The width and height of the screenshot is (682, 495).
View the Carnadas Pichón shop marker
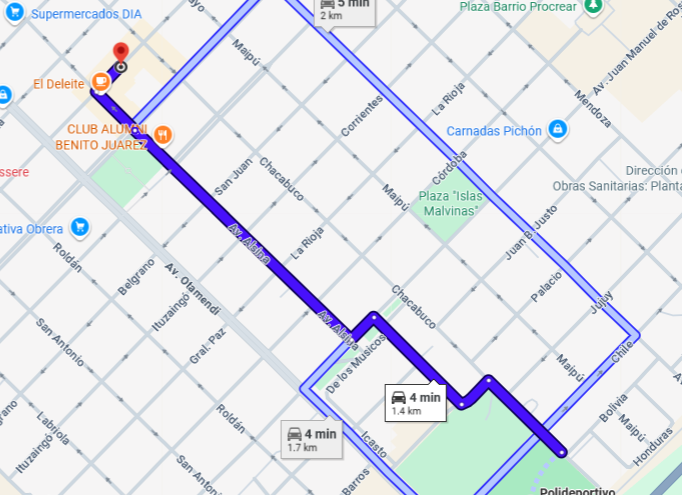558,130
